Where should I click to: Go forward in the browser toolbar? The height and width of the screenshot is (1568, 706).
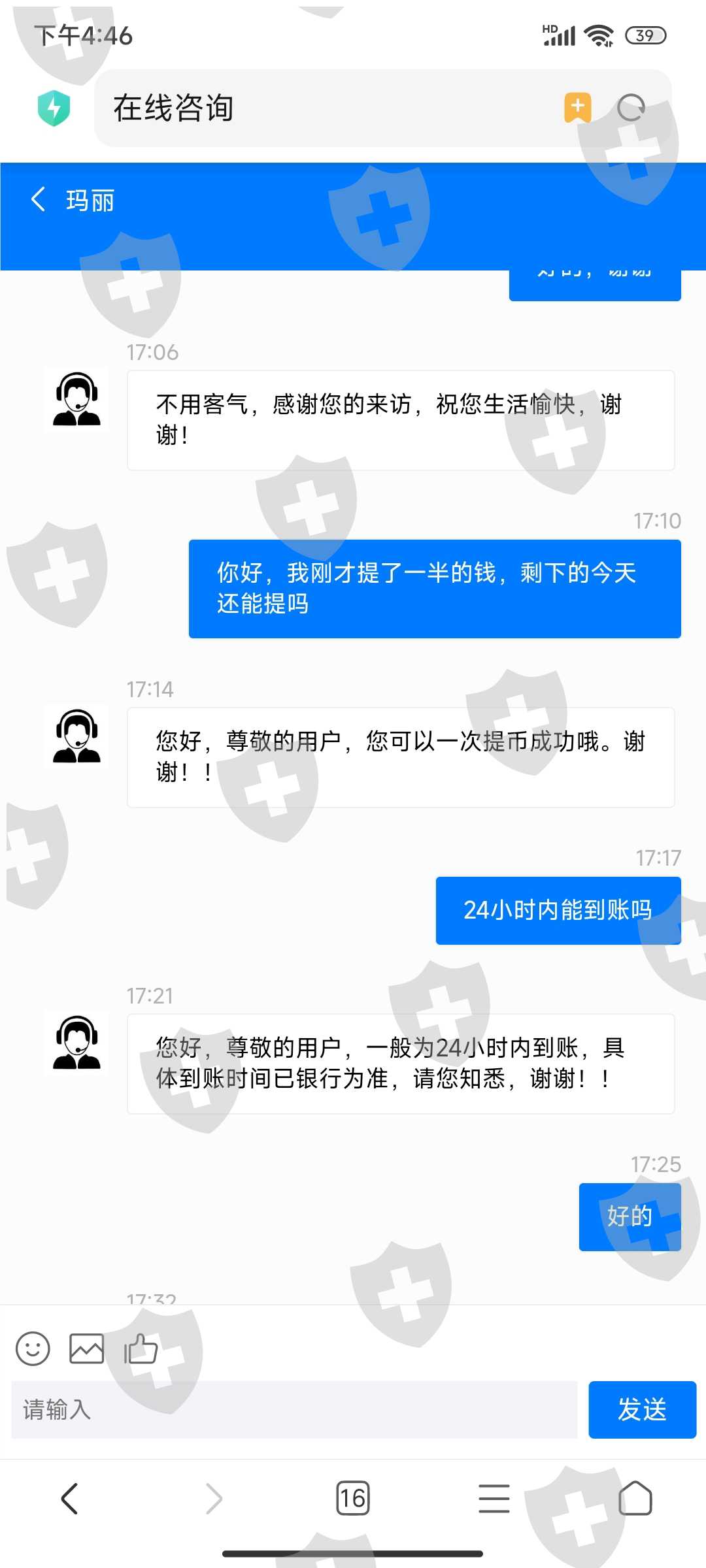pos(214,1498)
